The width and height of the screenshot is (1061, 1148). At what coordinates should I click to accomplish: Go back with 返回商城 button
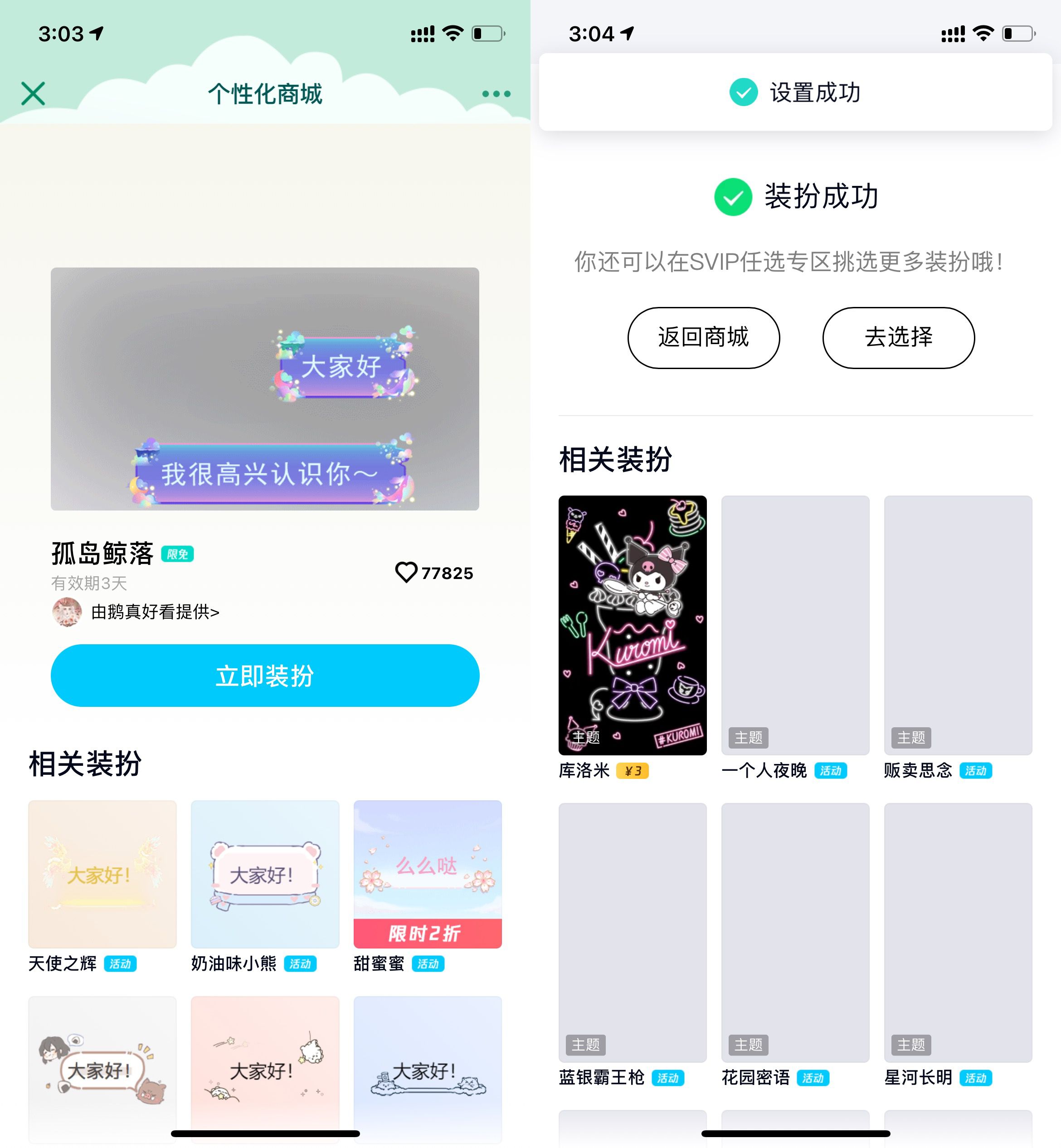pos(703,337)
